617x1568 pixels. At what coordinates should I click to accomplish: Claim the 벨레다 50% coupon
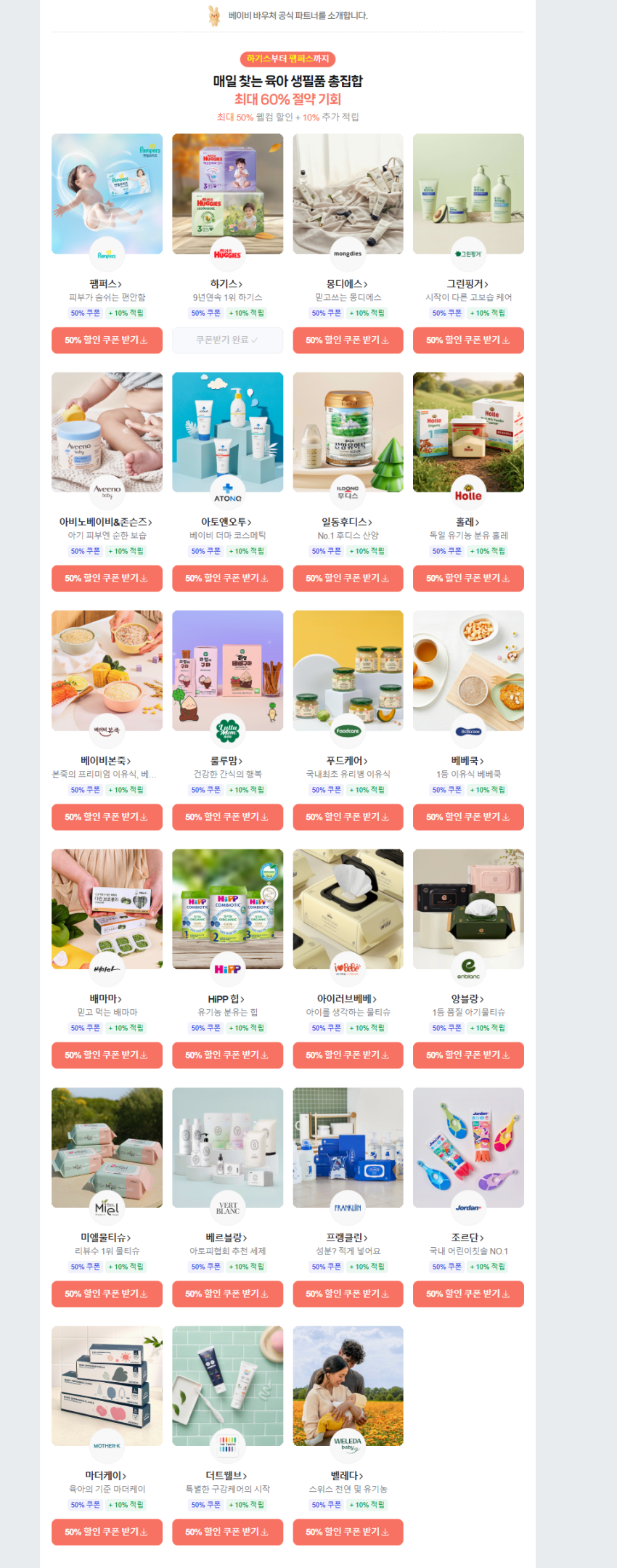click(348, 1532)
